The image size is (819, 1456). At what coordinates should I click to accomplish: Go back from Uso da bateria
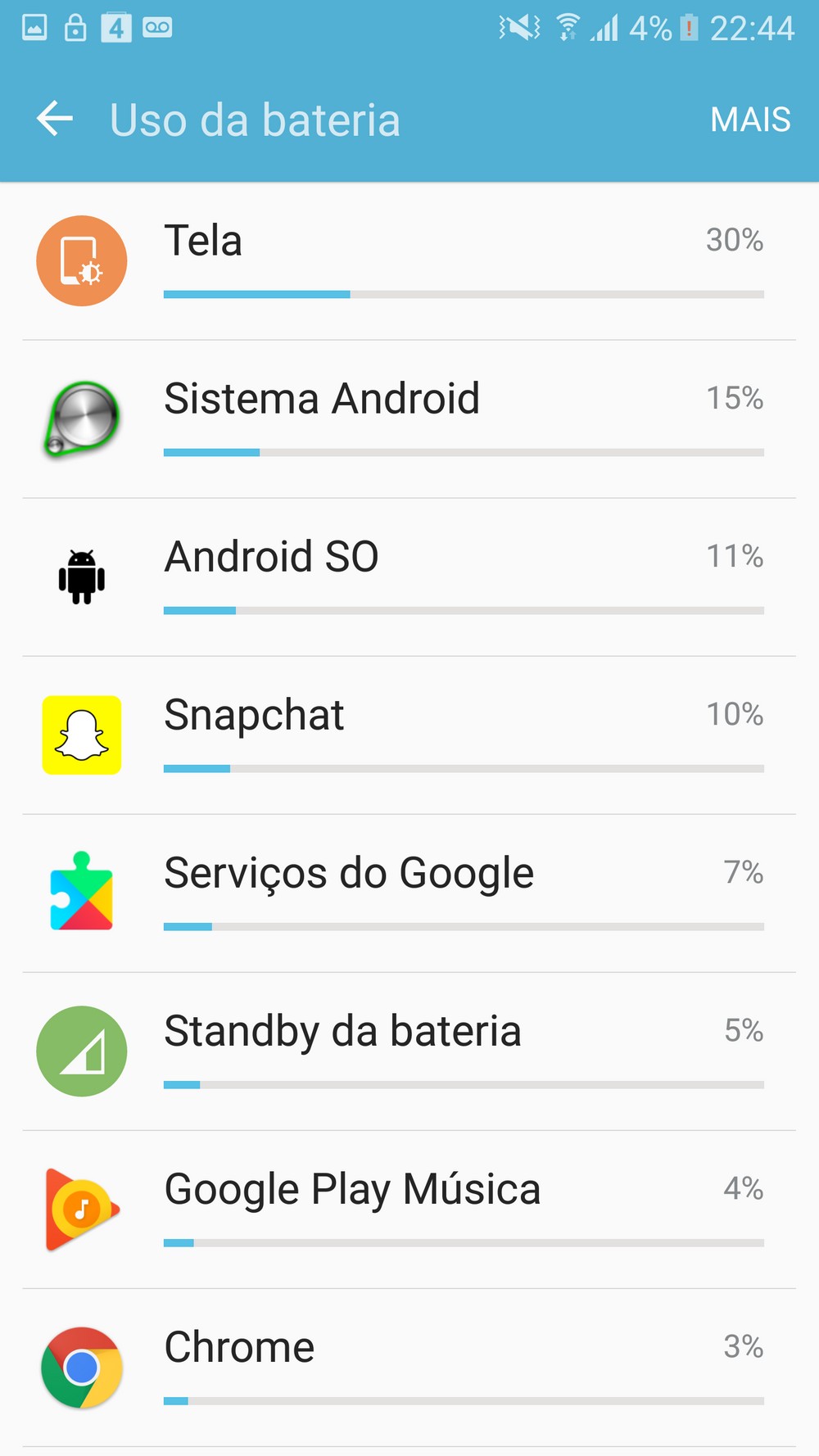coord(55,120)
